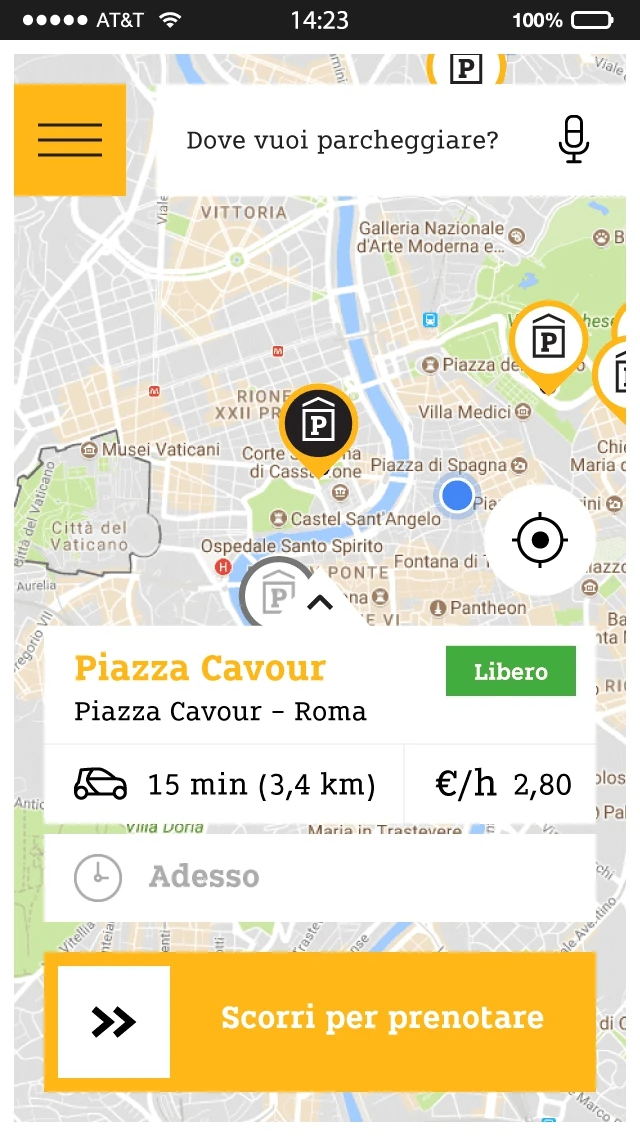Change the 'Adesso' parking time
The width and height of the screenshot is (640, 1136).
(x=320, y=877)
